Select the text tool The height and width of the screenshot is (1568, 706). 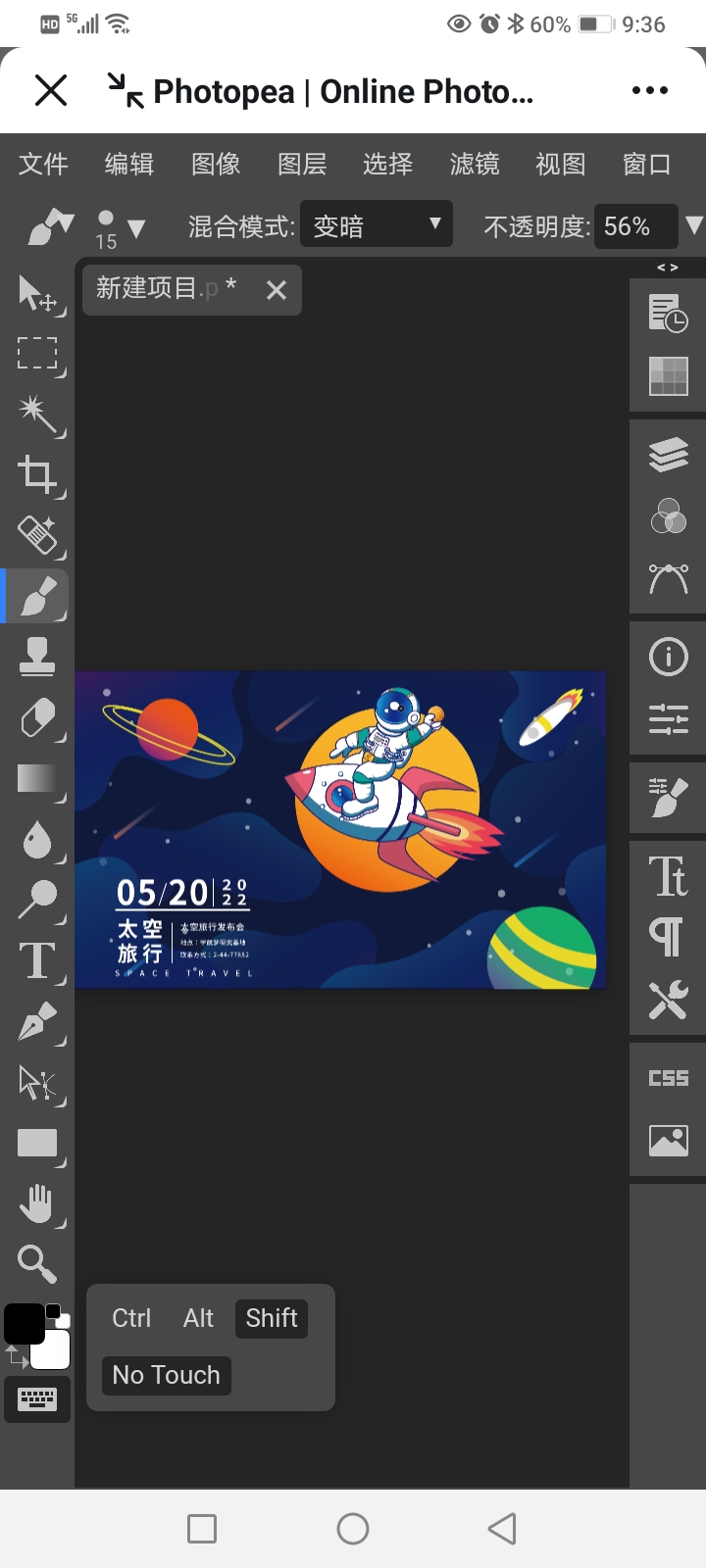click(37, 961)
